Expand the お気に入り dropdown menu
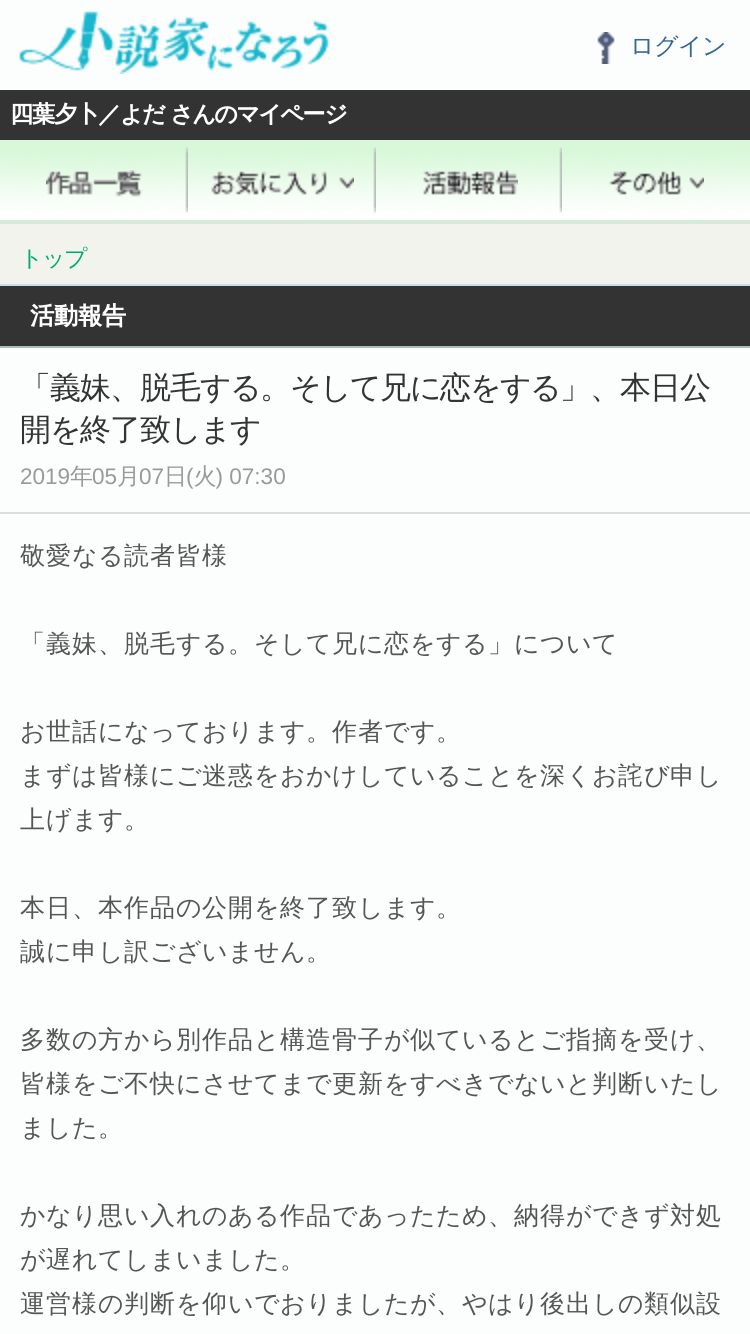Viewport: 750px width, 1334px height. [x=282, y=183]
